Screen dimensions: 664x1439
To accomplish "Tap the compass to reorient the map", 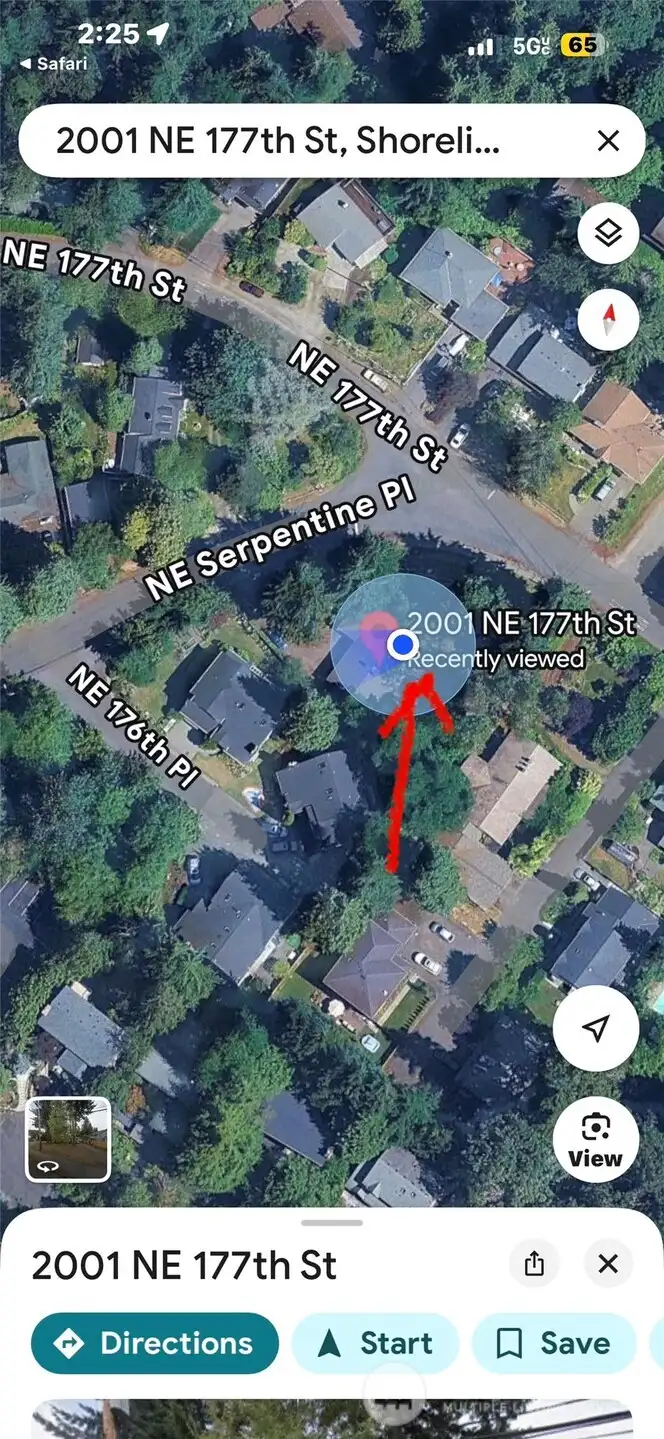I will coord(608,319).
